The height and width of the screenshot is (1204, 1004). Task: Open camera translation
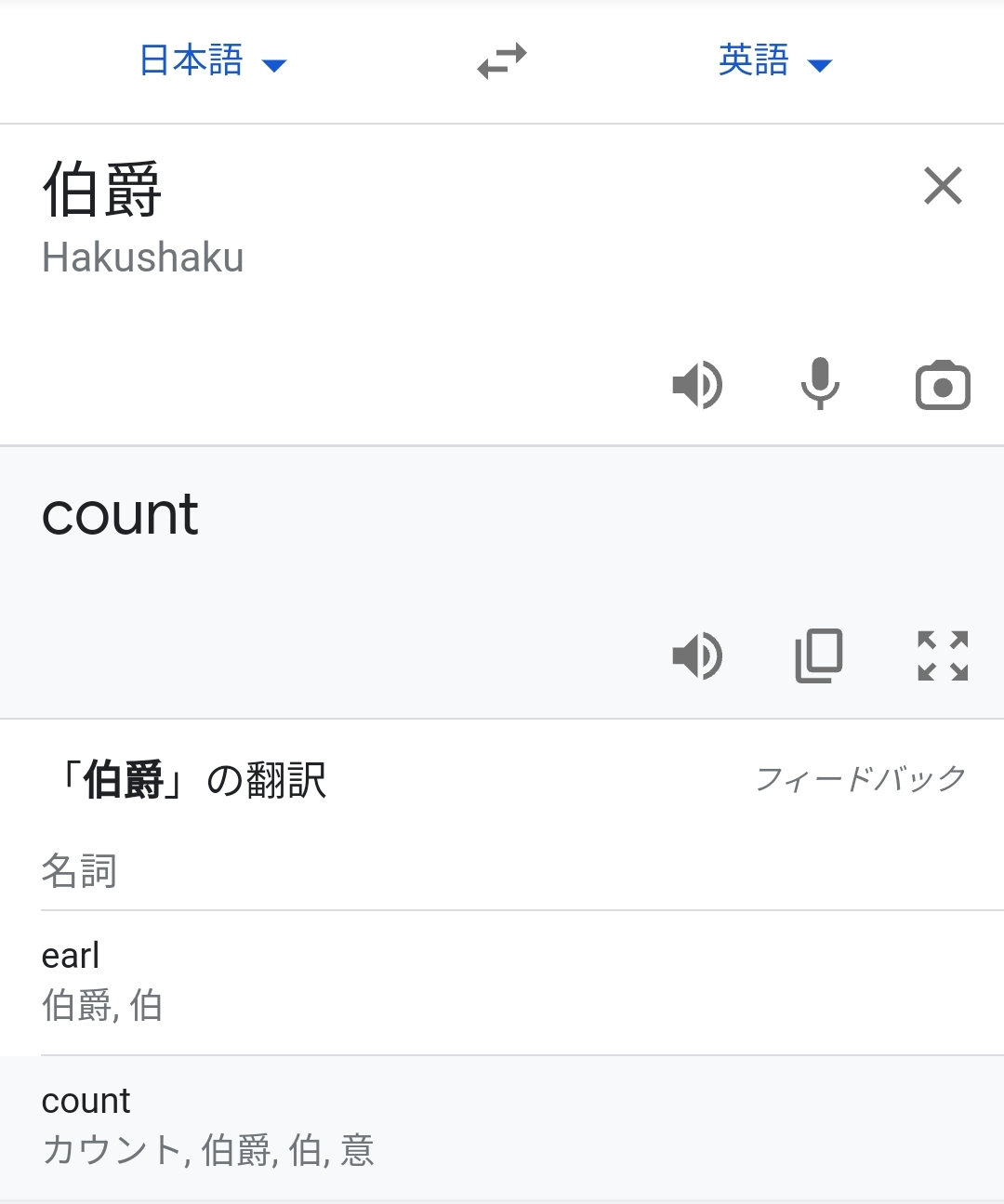tap(943, 385)
